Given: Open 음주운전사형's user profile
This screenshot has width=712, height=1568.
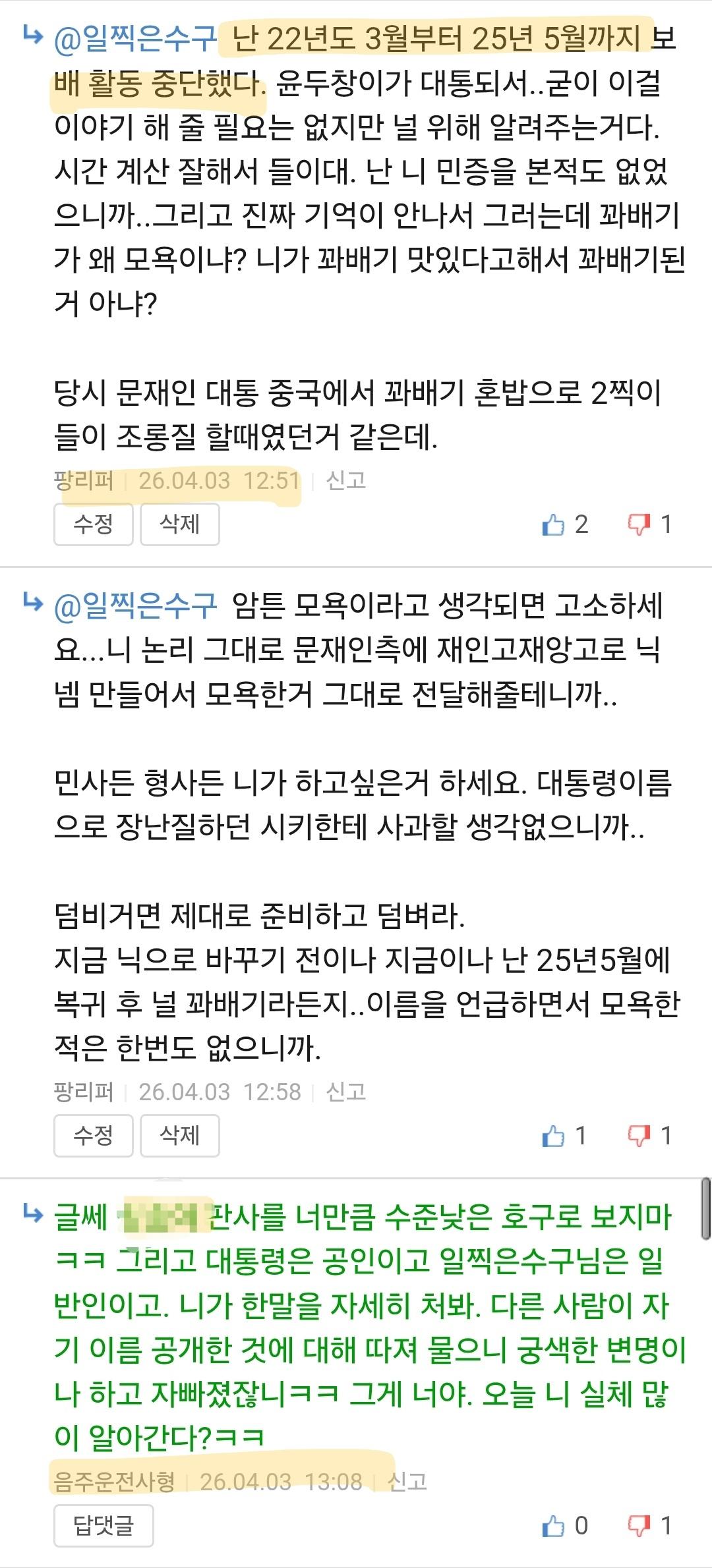Looking at the screenshot, I should coord(114,1482).
